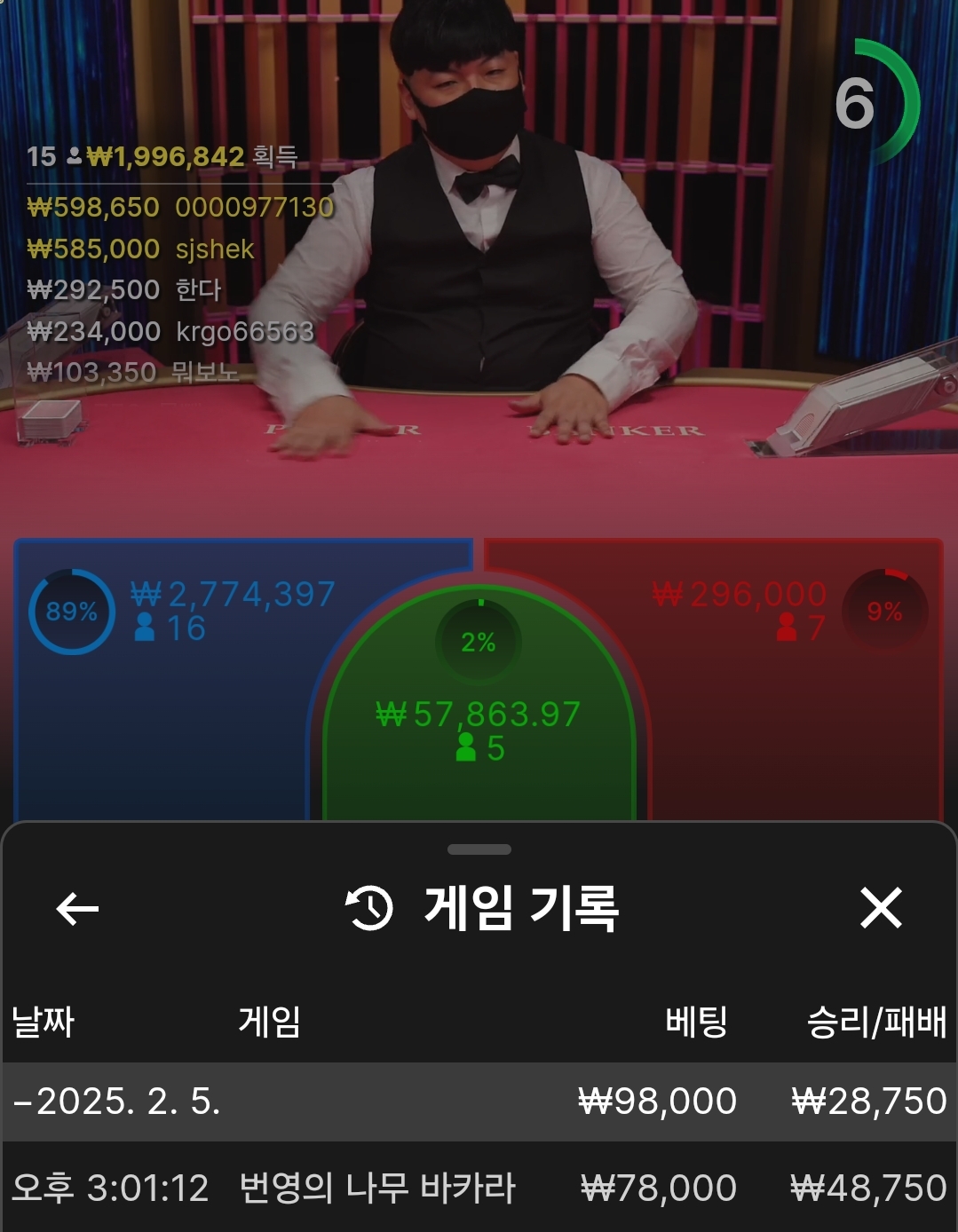
Task: Tap the panel drag handle
Action: click(479, 849)
